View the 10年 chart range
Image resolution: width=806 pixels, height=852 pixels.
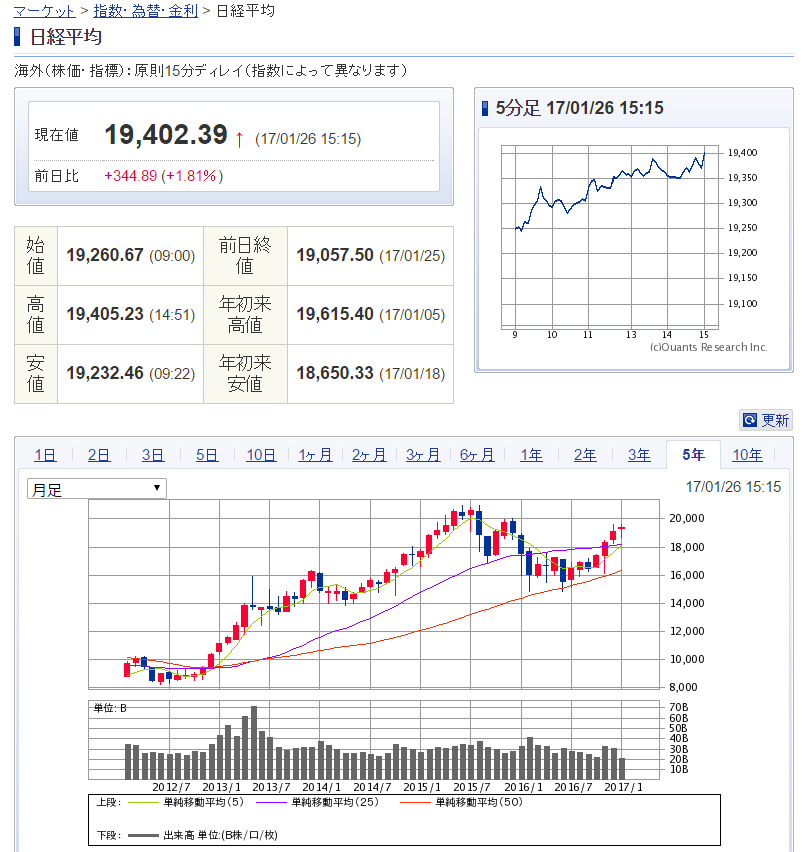point(747,455)
